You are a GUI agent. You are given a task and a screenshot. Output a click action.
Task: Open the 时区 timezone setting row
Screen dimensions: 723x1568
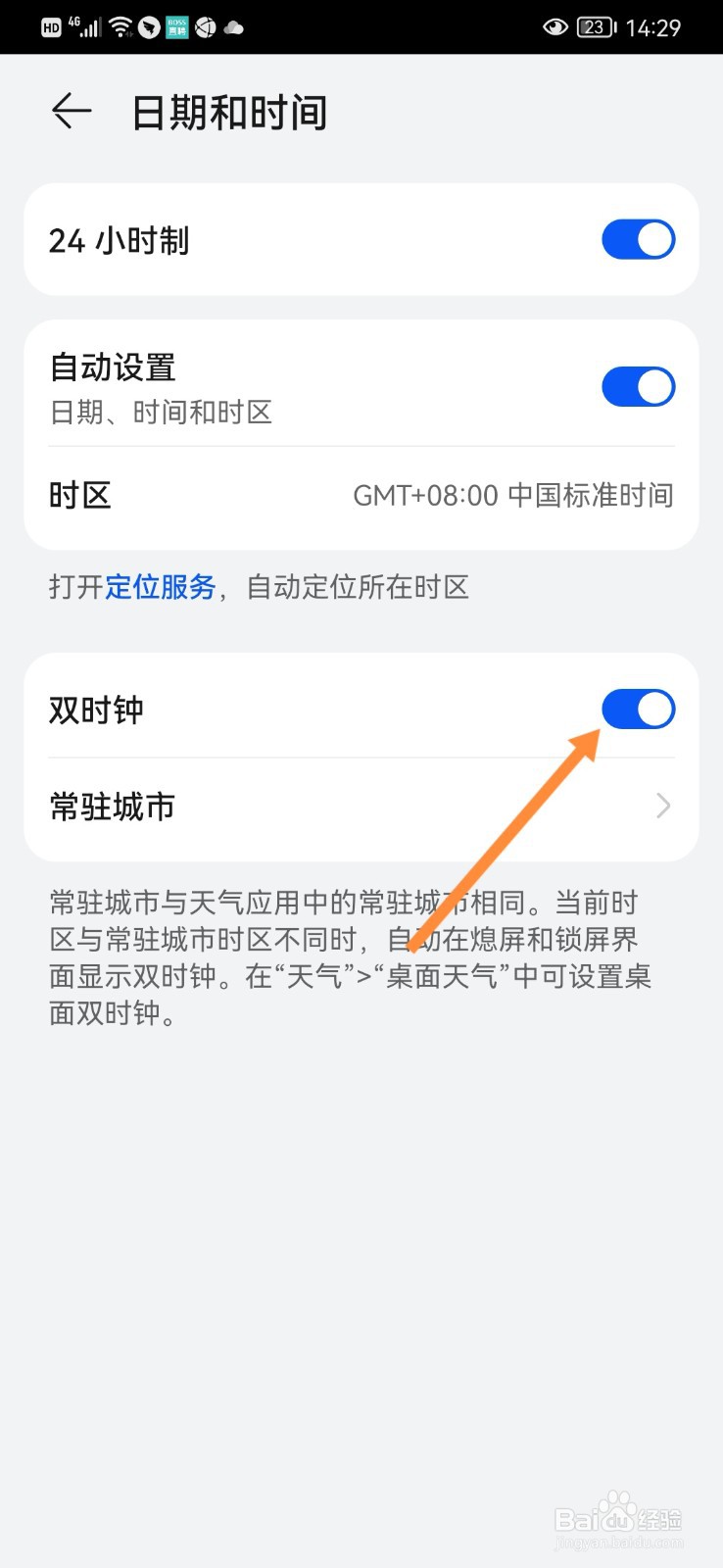pyautogui.click(x=361, y=495)
